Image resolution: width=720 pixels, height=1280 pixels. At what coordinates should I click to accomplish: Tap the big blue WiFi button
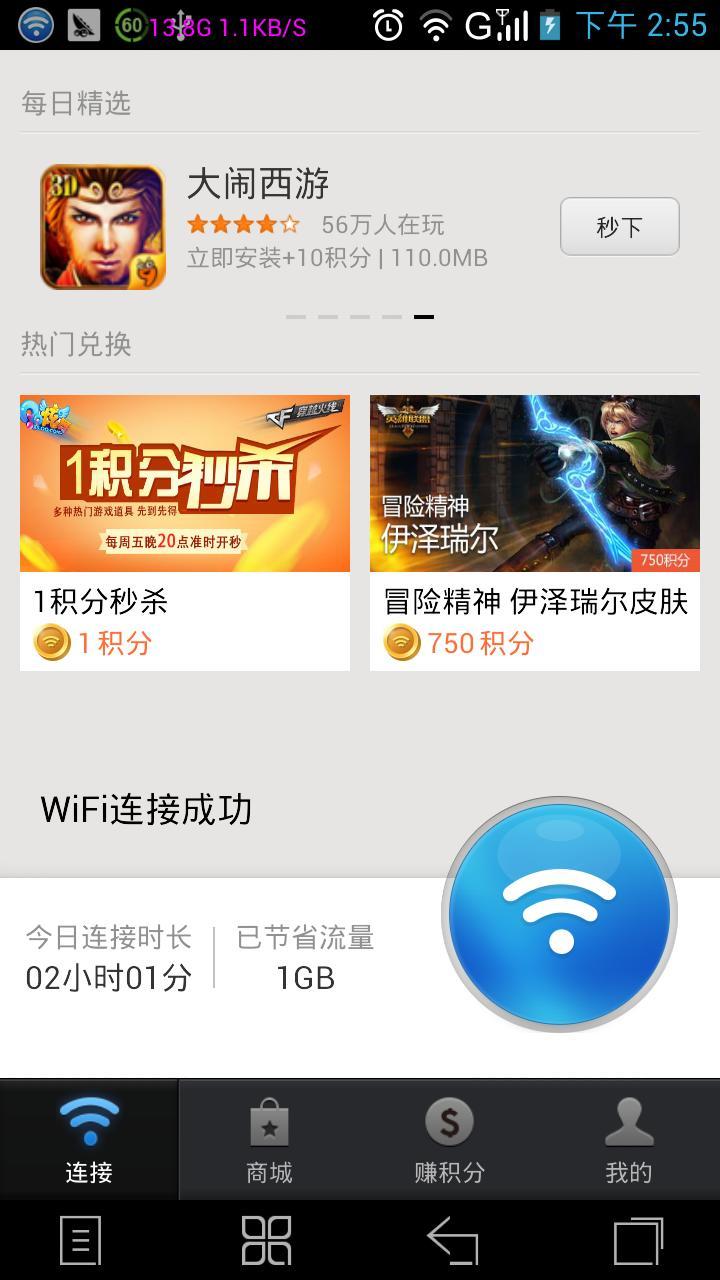tap(560, 914)
